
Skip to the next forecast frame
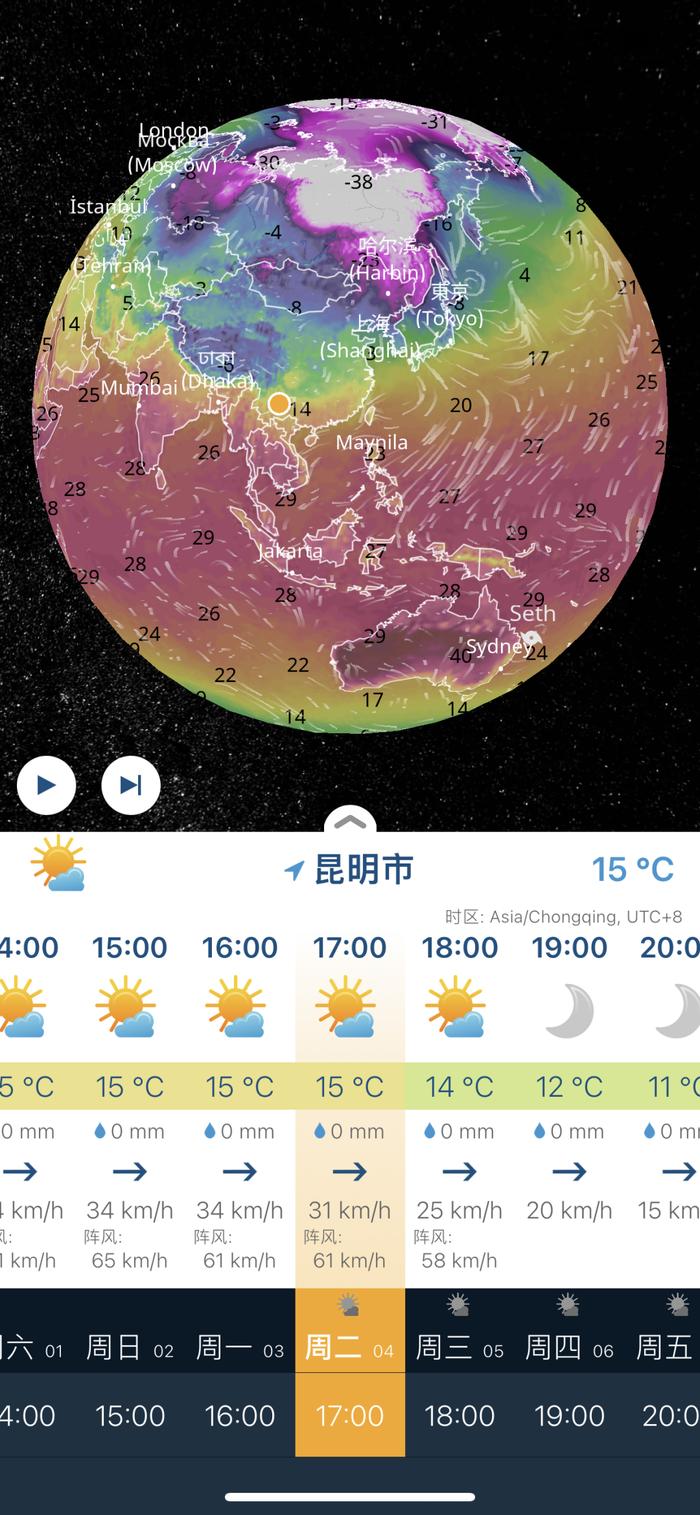point(131,785)
